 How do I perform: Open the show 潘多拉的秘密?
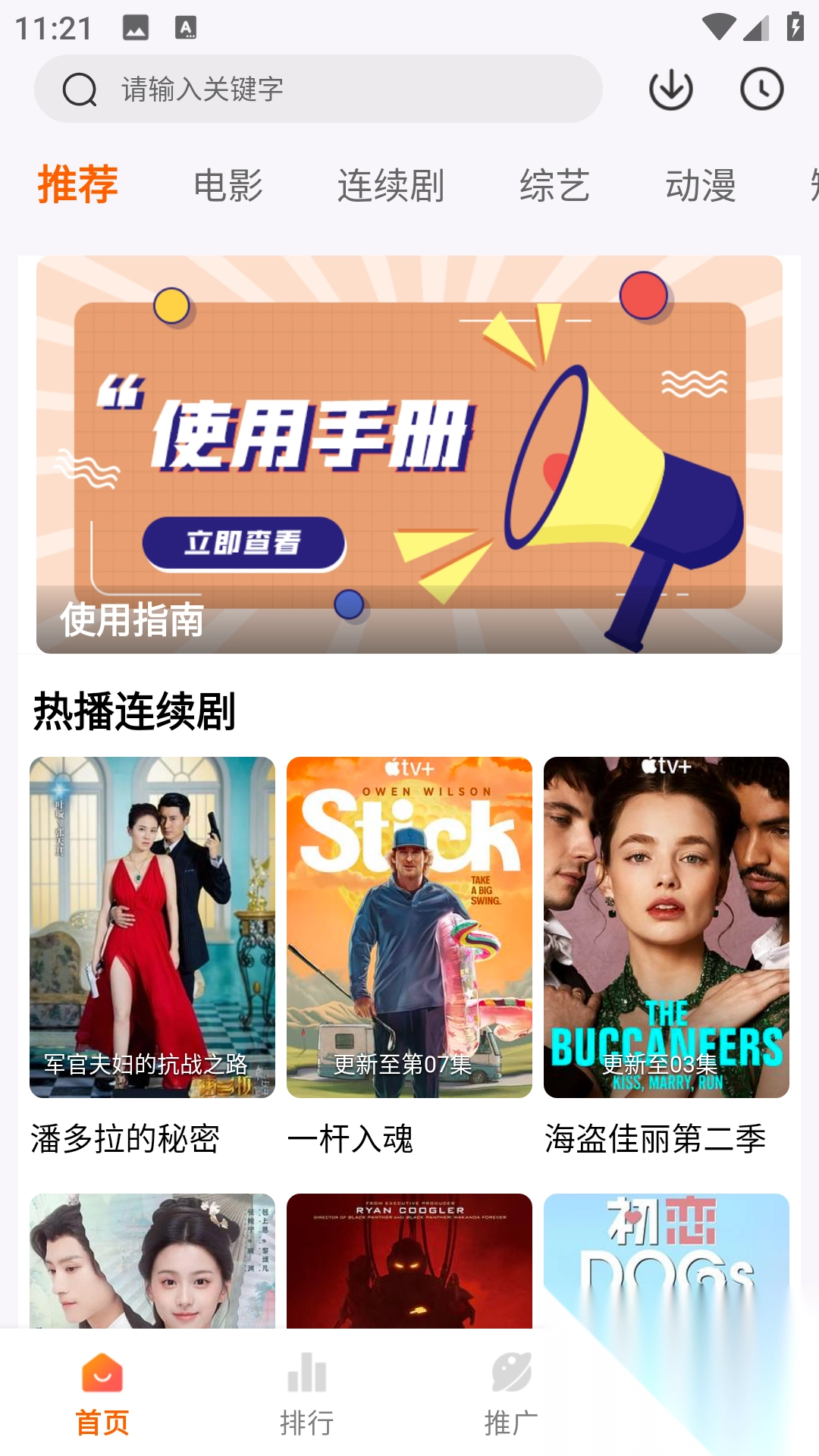[152, 927]
